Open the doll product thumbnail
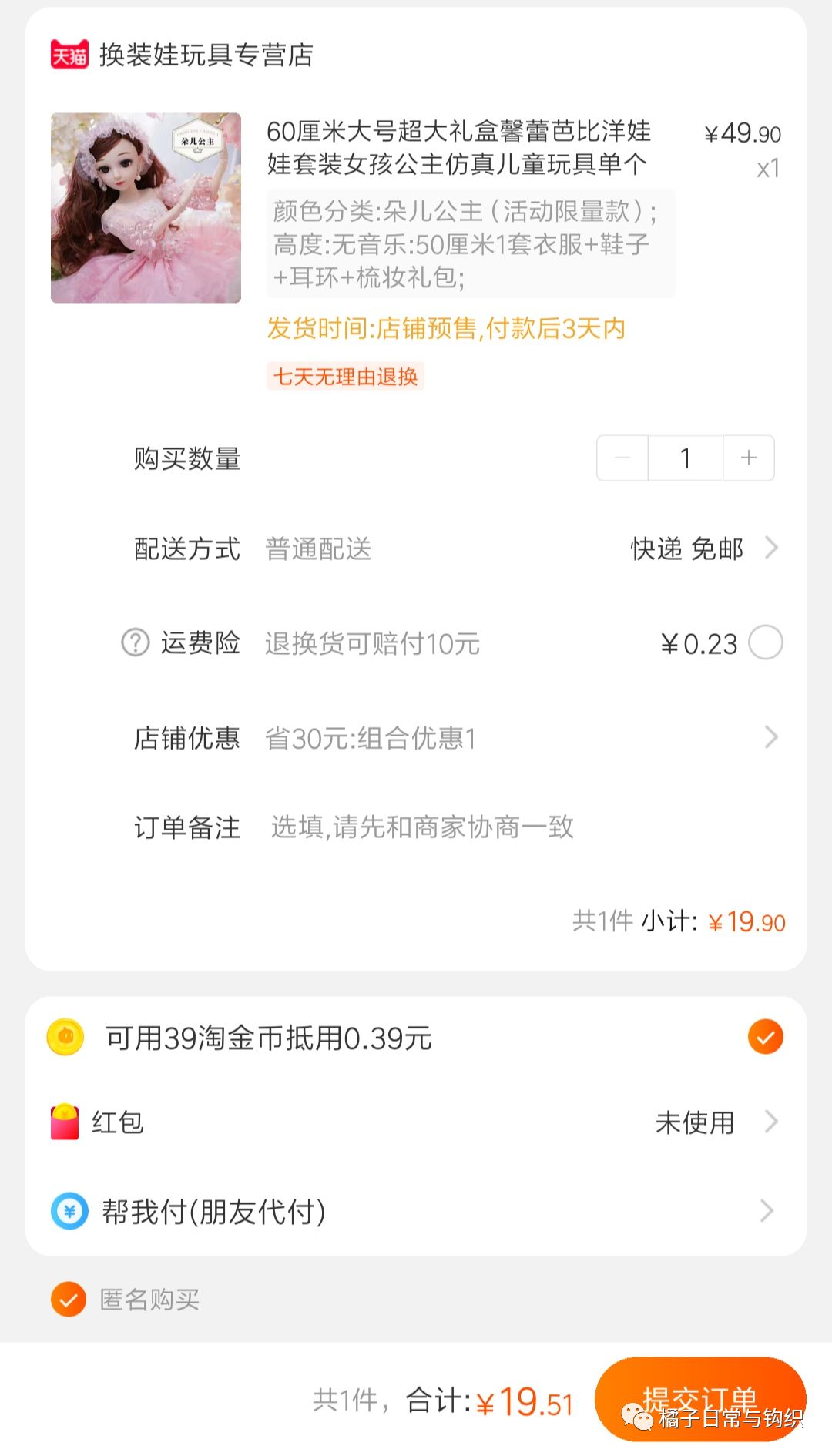This screenshot has height=1456, width=832. pos(146,208)
